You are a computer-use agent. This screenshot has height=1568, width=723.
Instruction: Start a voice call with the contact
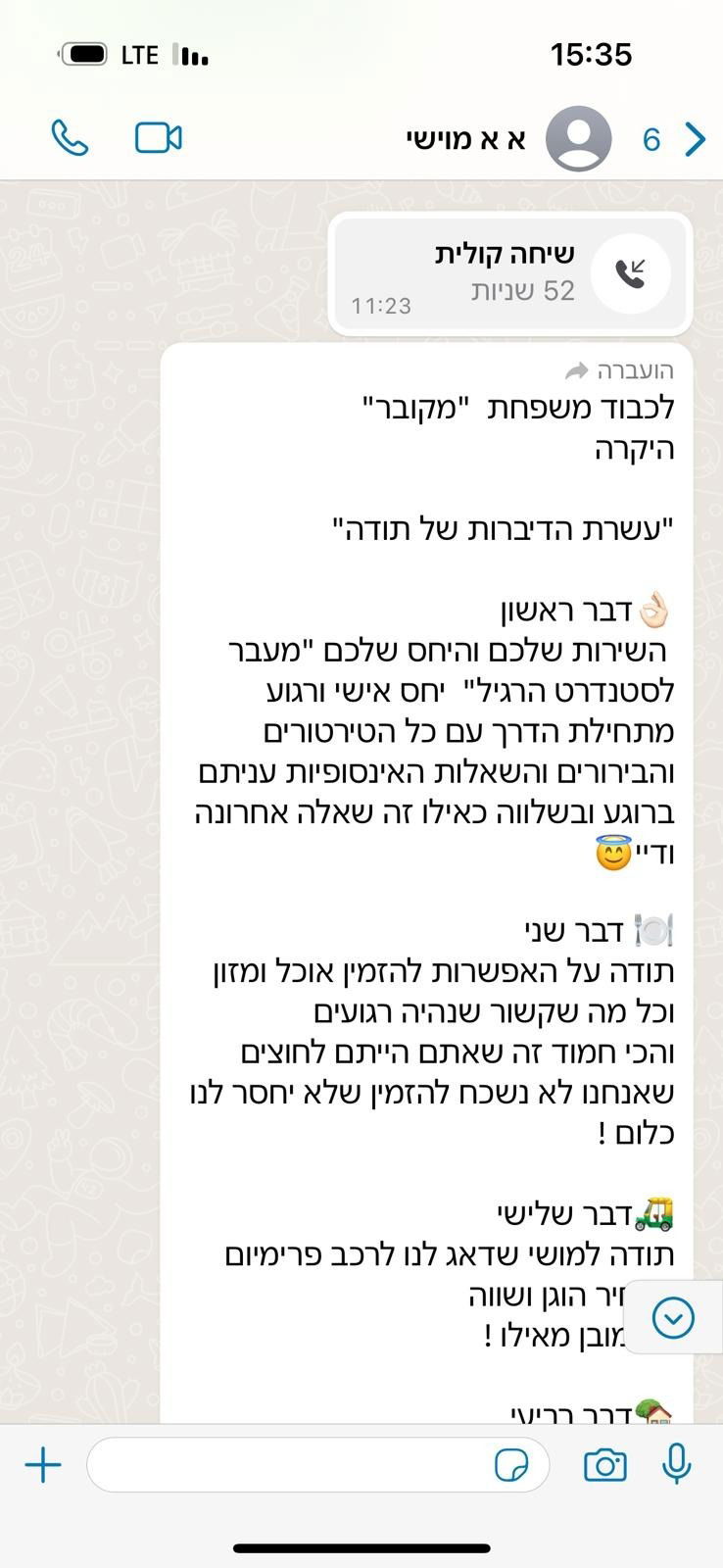pos(70,138)
